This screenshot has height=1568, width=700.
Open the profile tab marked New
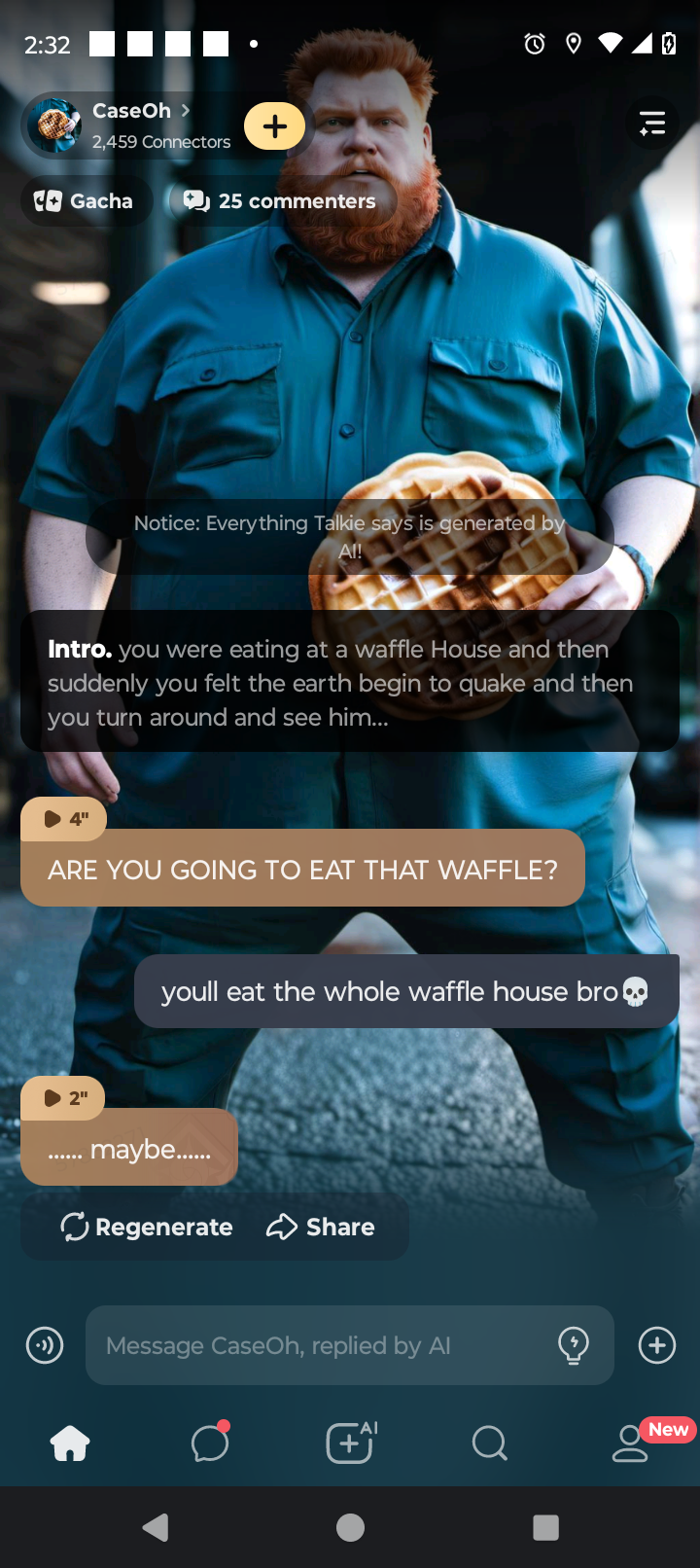[631, 1443]
